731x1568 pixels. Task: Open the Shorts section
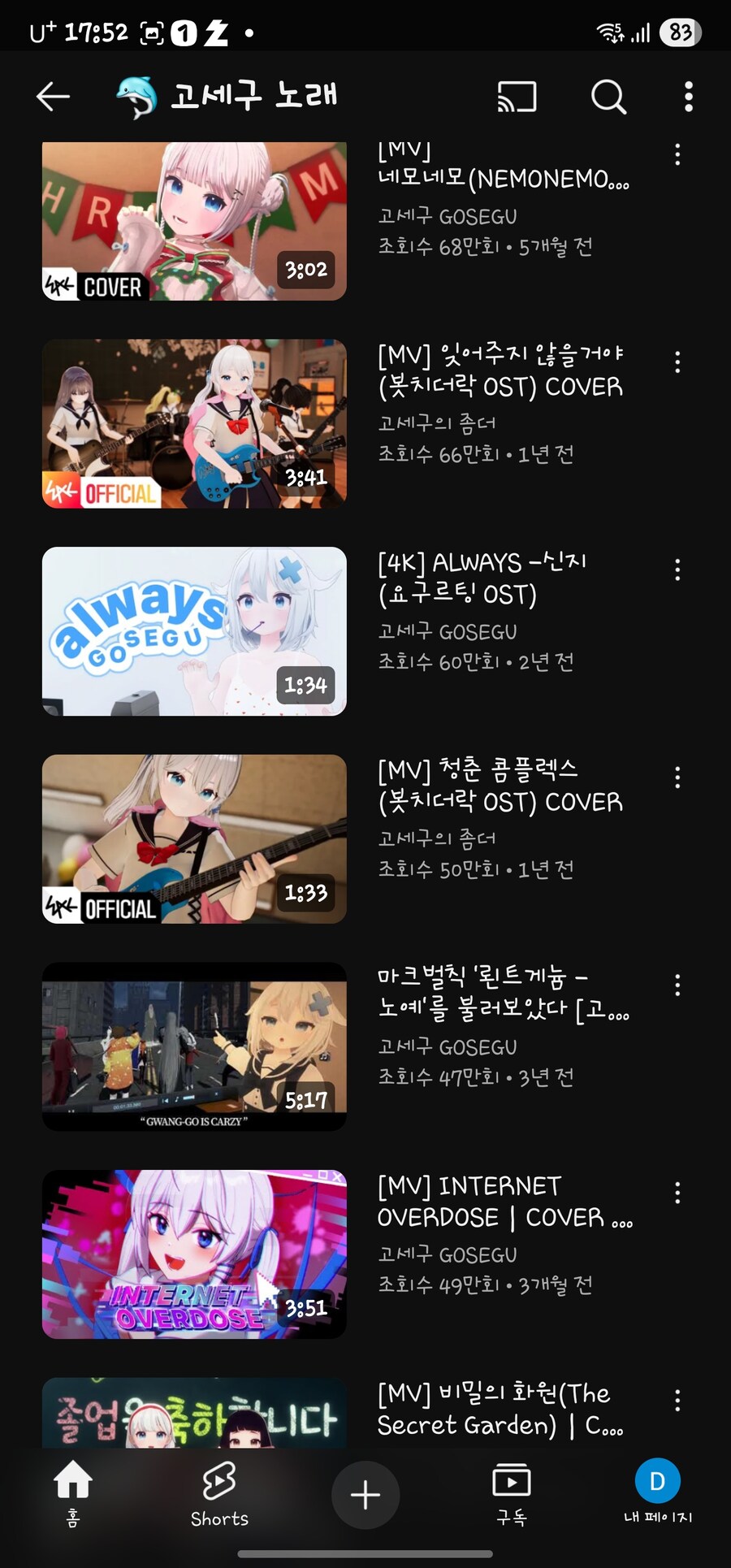click(x=218, y=1499)
